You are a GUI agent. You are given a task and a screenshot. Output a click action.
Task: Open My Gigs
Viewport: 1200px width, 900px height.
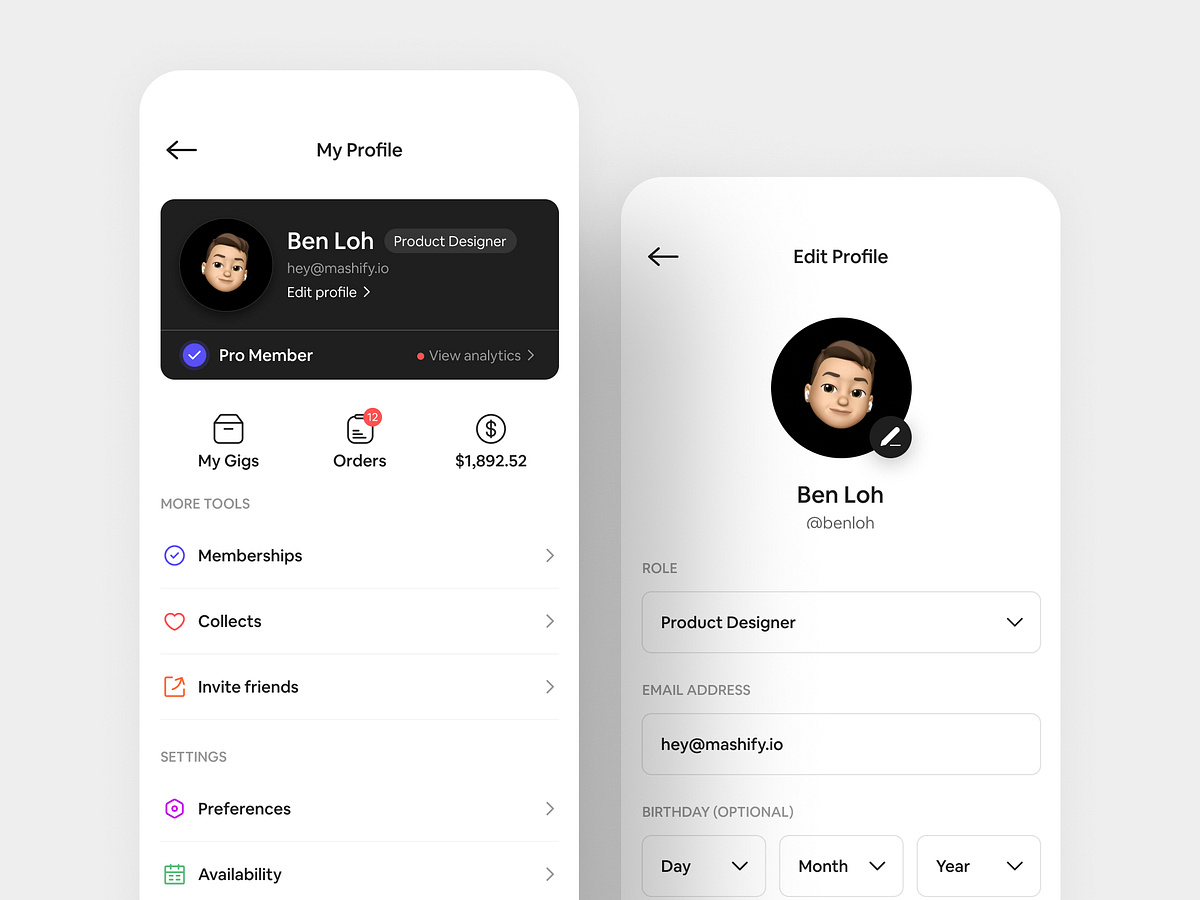[228, 442]
